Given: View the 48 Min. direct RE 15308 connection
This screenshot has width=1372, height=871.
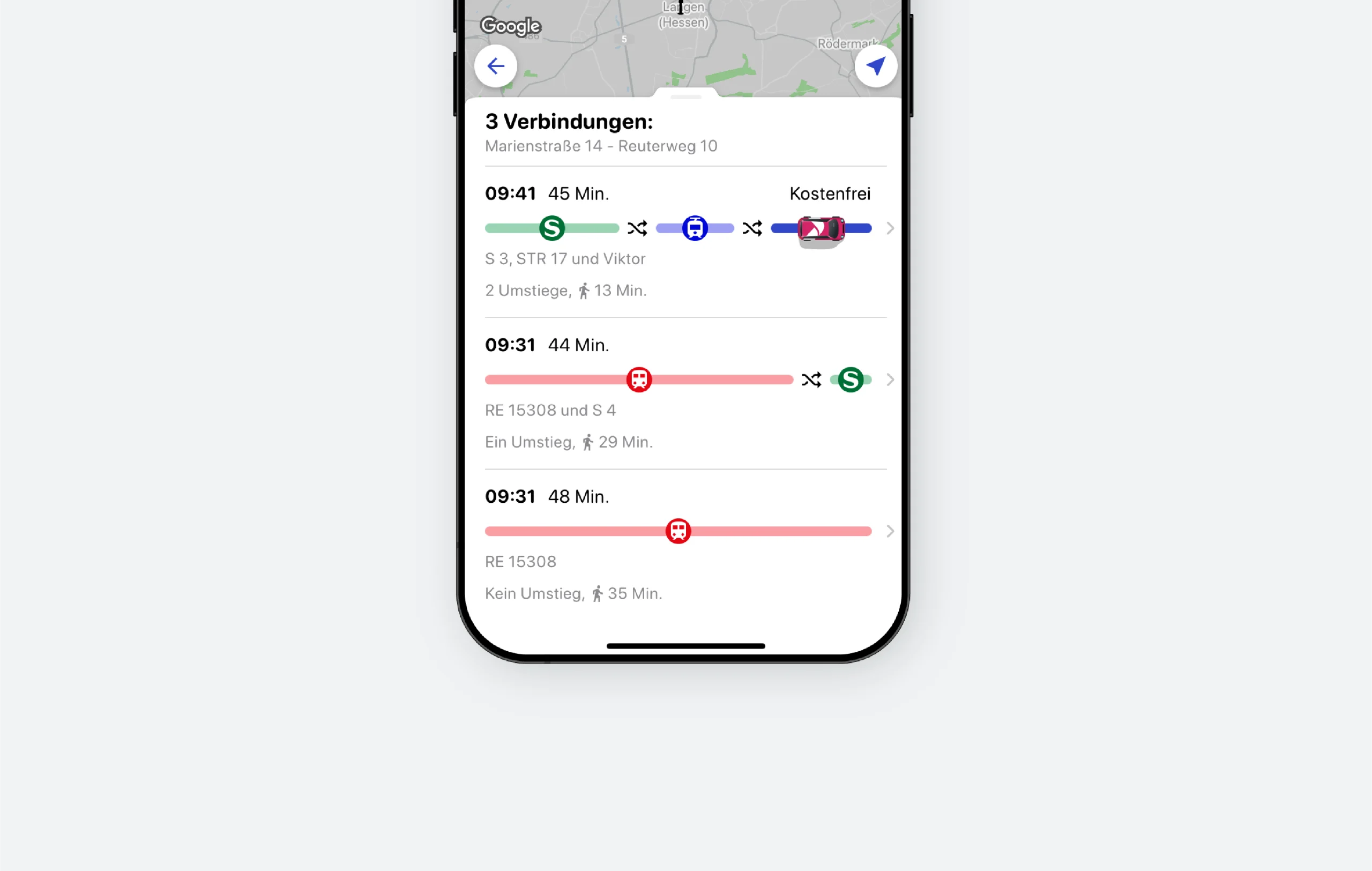Looking at the screenshot, I should (x=685, y=545).
